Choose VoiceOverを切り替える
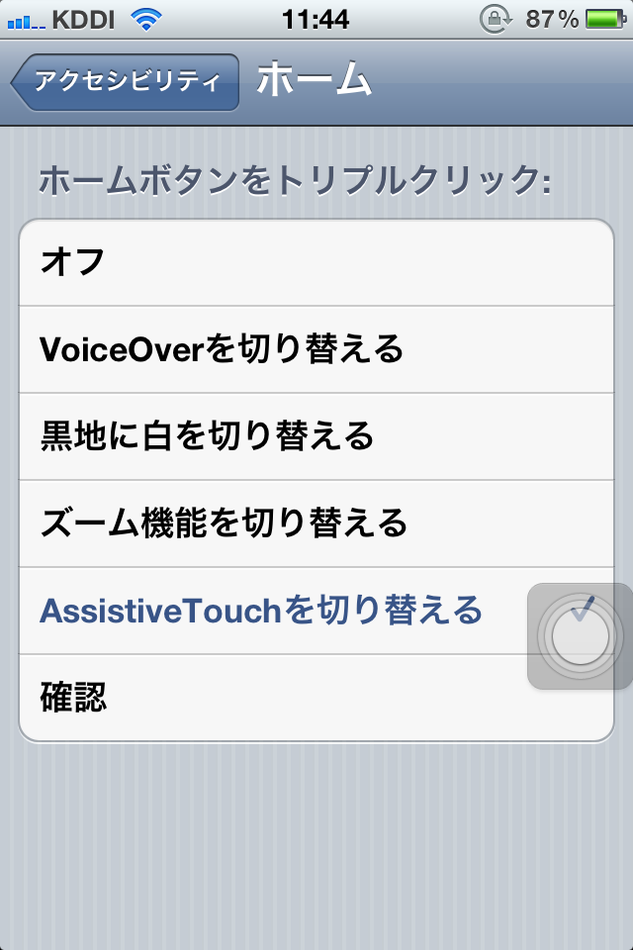 click(316, 350)
